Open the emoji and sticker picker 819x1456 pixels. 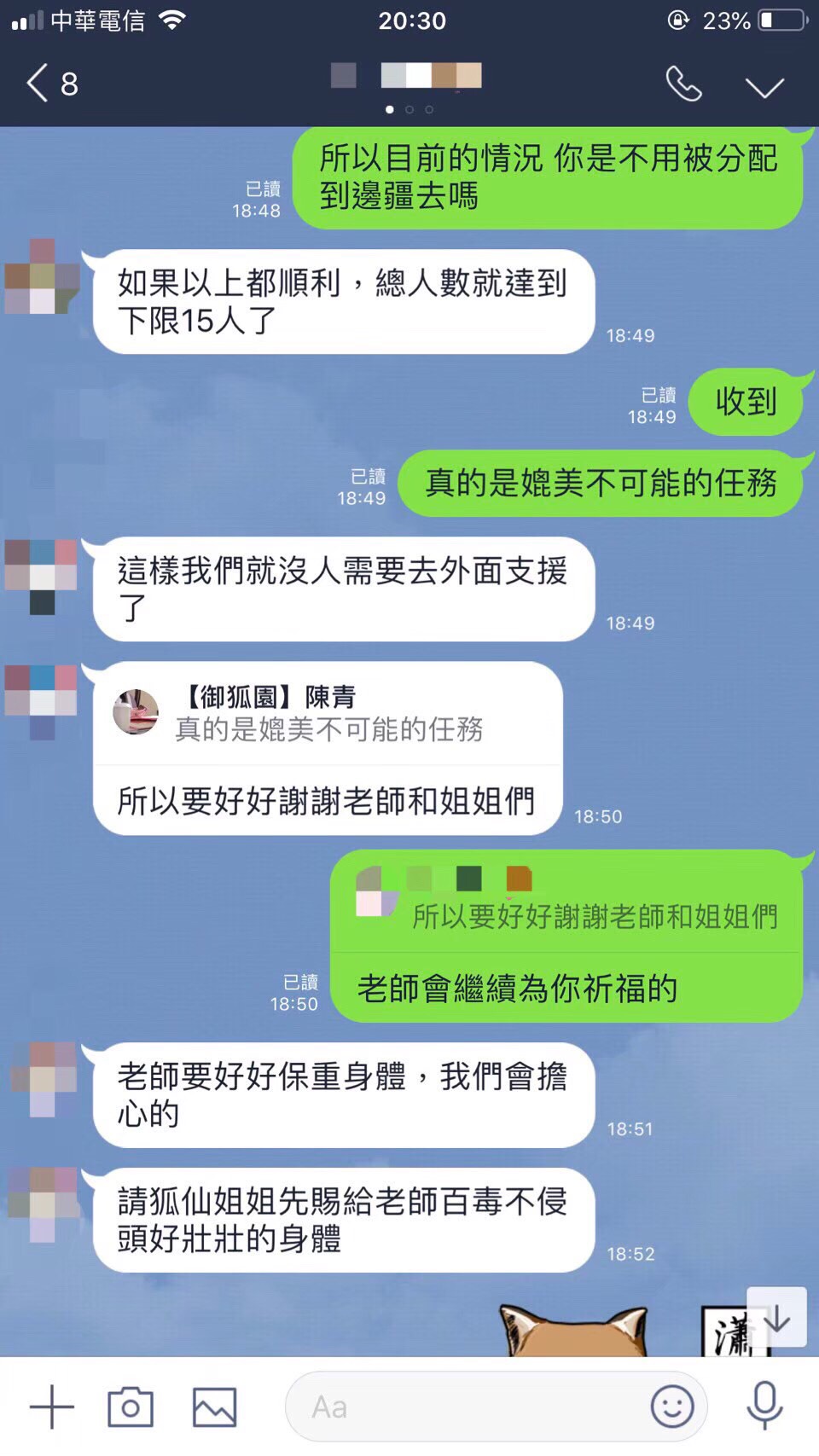click(671, 1407)
